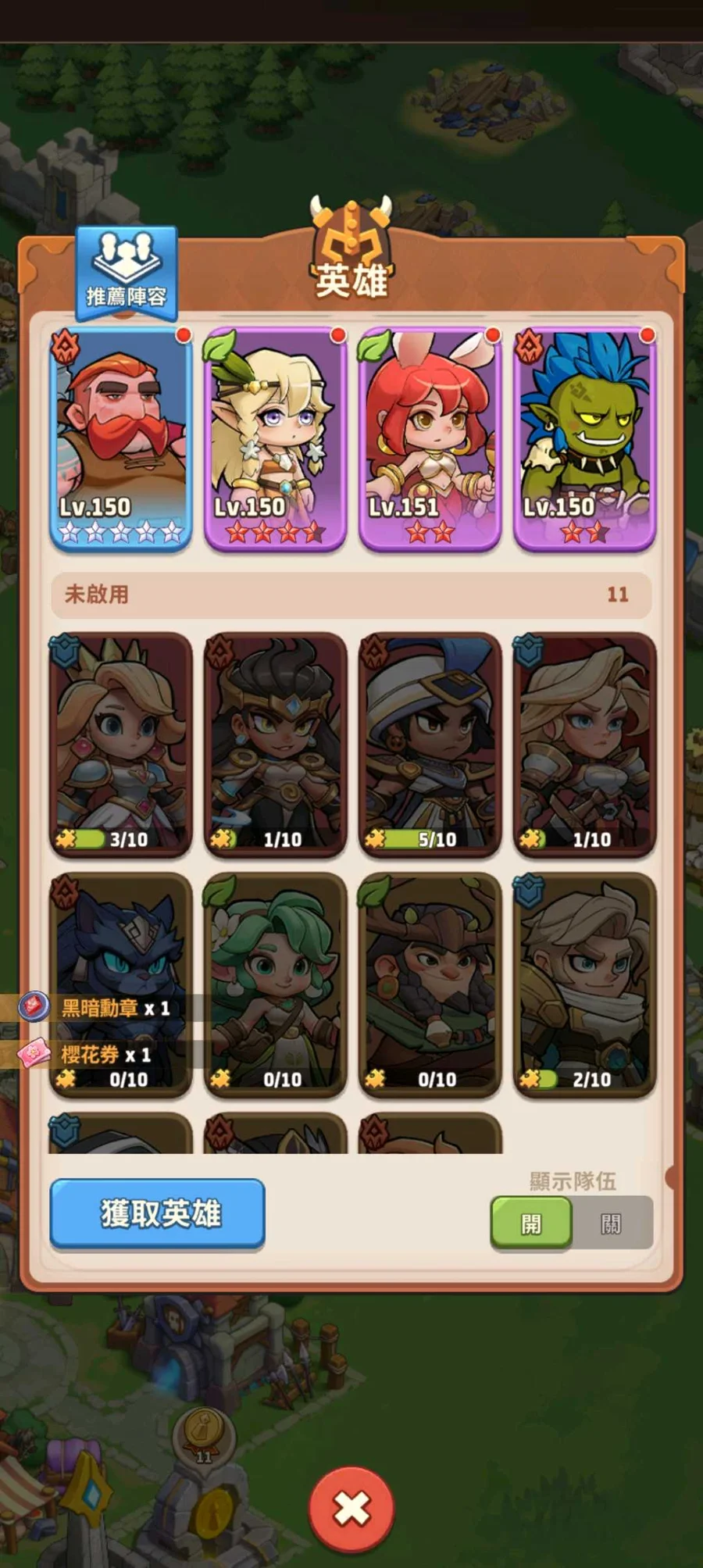This screenshot has height=1568, width=703.
Task: Select the red-bearded hero Lv.150 card
Action: pos(121,439)
